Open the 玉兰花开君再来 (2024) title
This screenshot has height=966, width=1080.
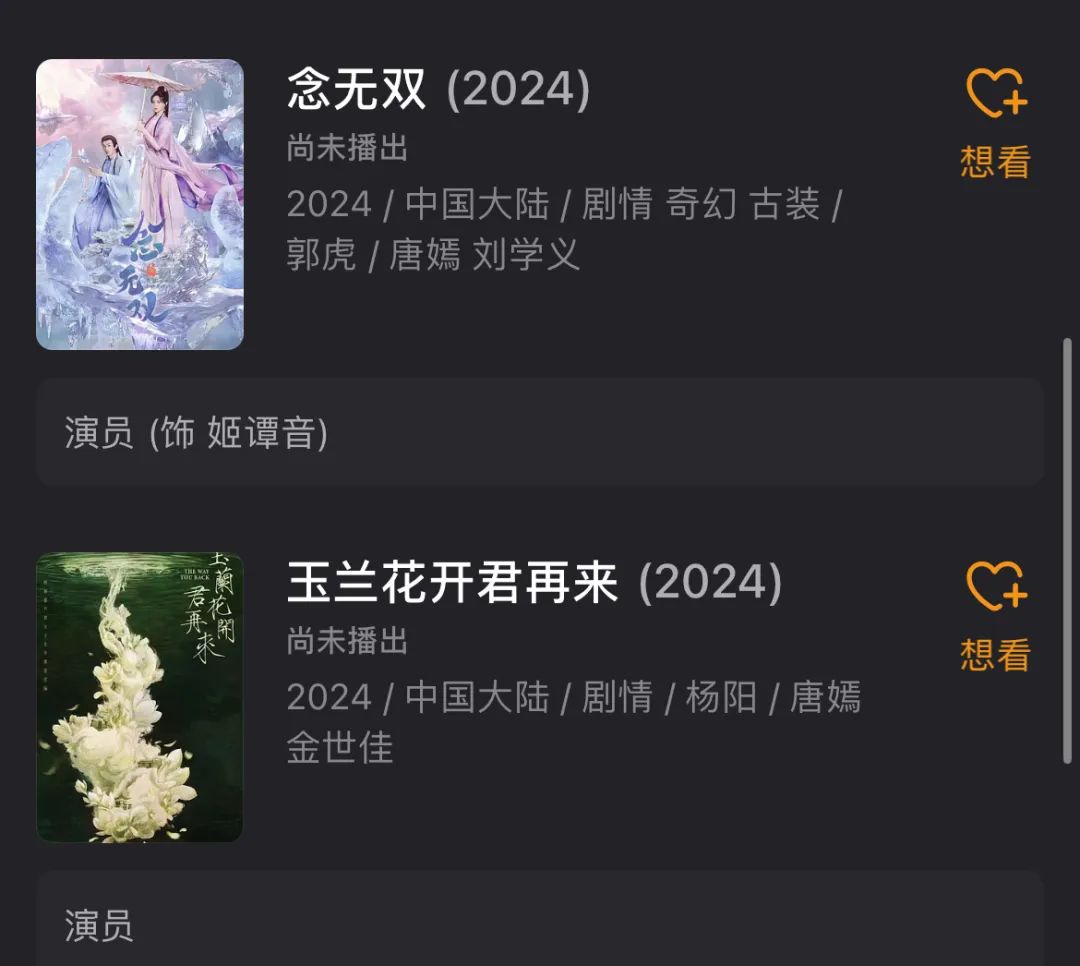534,583
